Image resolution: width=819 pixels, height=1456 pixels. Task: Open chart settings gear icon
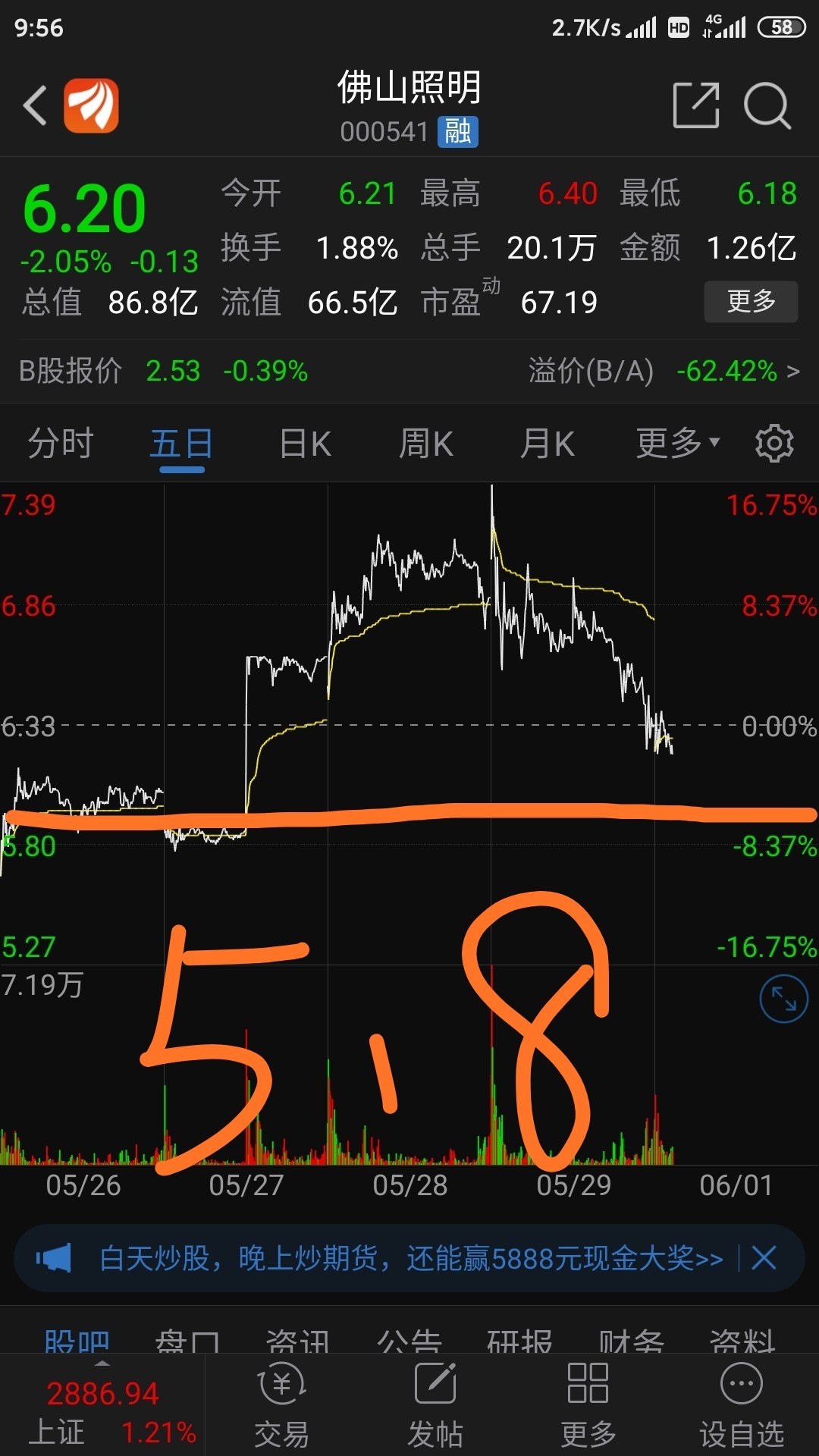tap(774, 444)
